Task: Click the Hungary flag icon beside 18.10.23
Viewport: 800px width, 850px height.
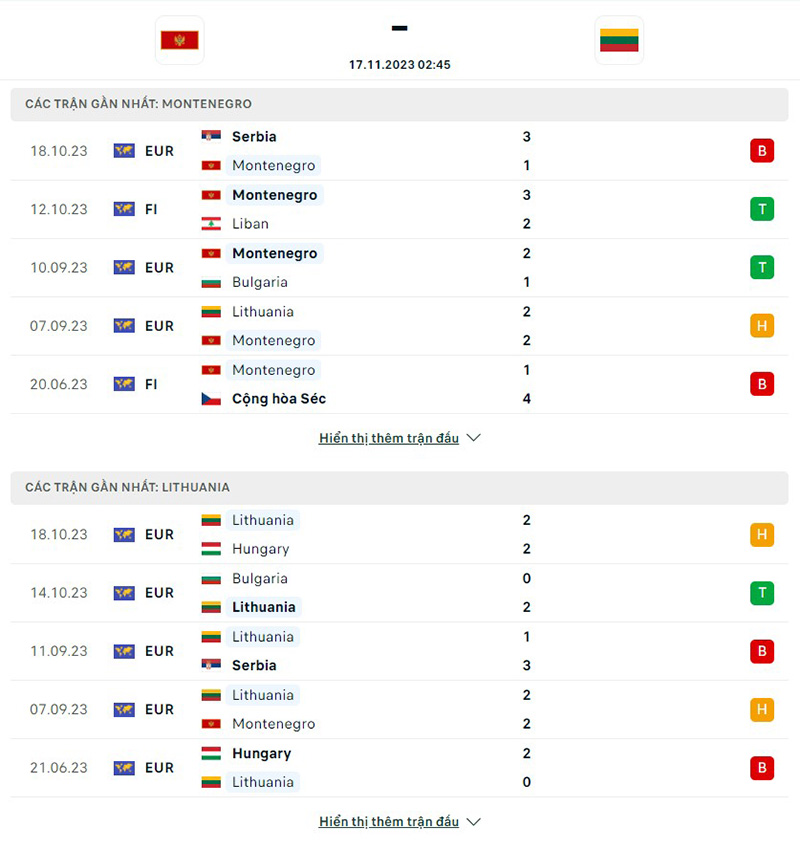Action: click(x=210, y=548)
